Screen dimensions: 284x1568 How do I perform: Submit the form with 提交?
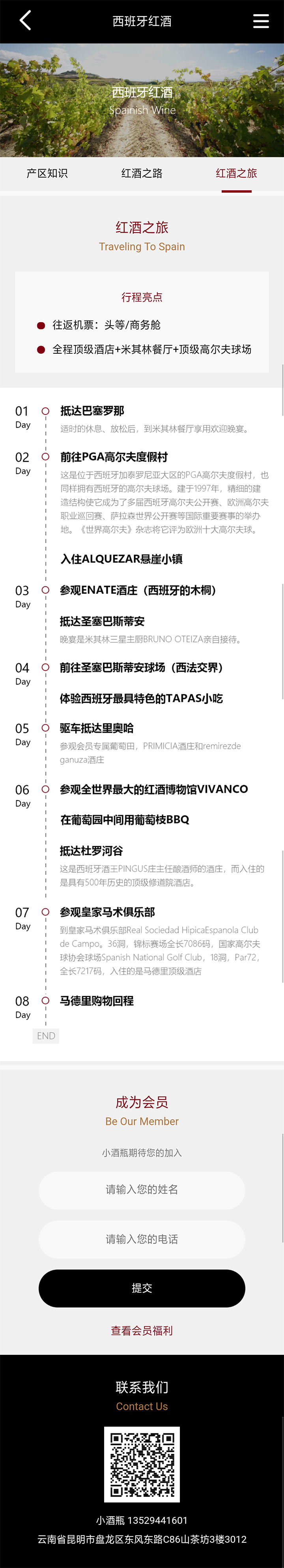point(142,1288)
